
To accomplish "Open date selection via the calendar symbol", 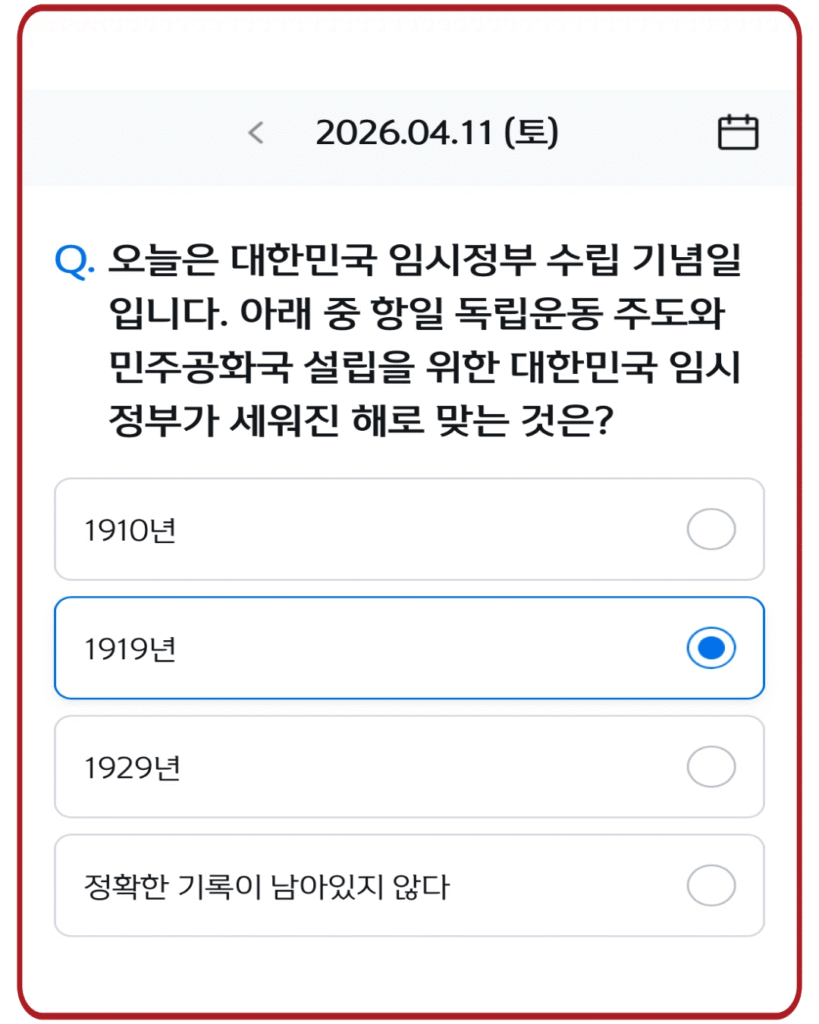I will pyautogui.click(x=737, y=131).
